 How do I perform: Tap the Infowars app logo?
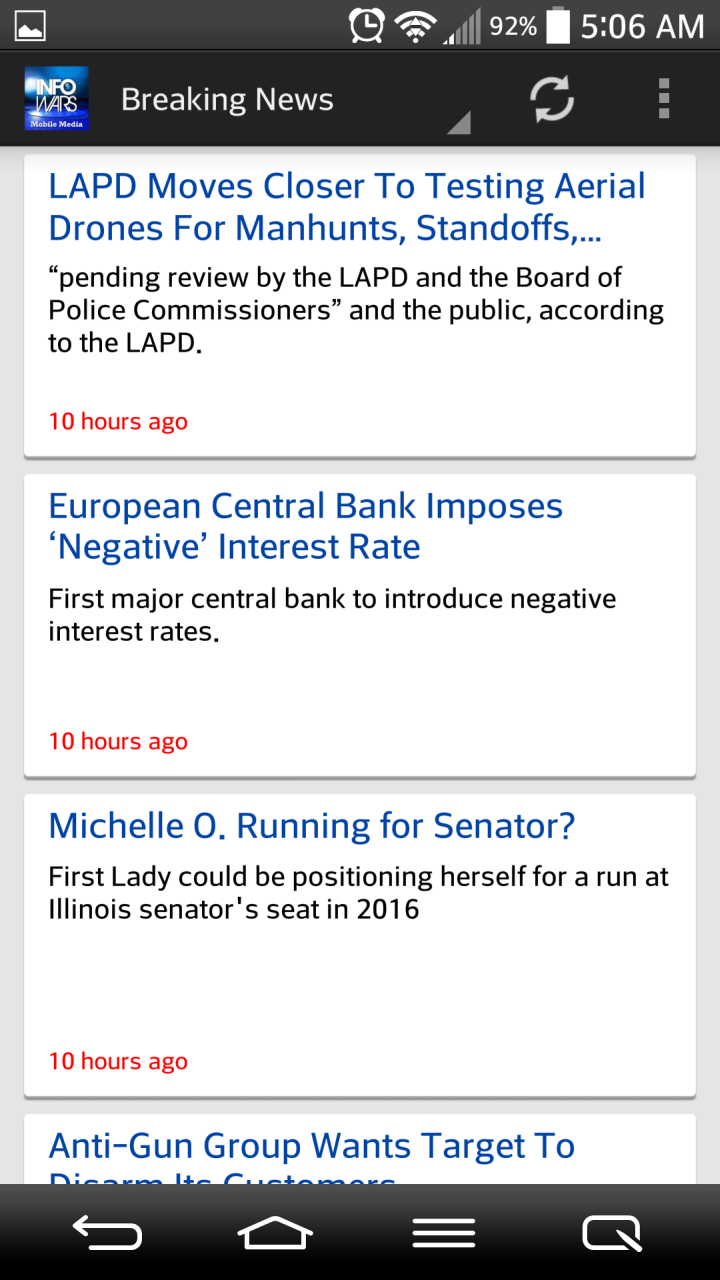click(56, 99)
